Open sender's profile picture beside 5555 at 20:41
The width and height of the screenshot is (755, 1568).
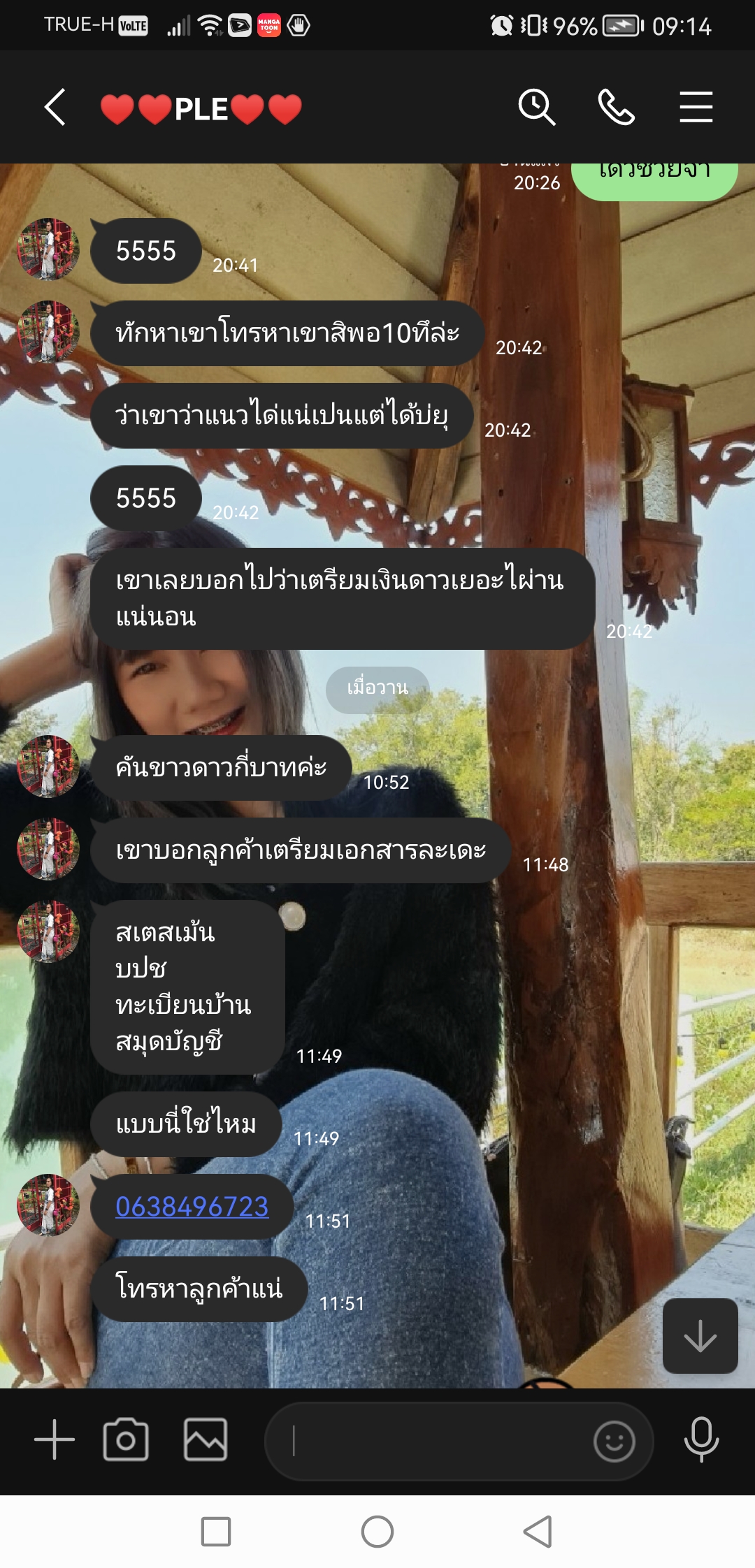point(48,249)
